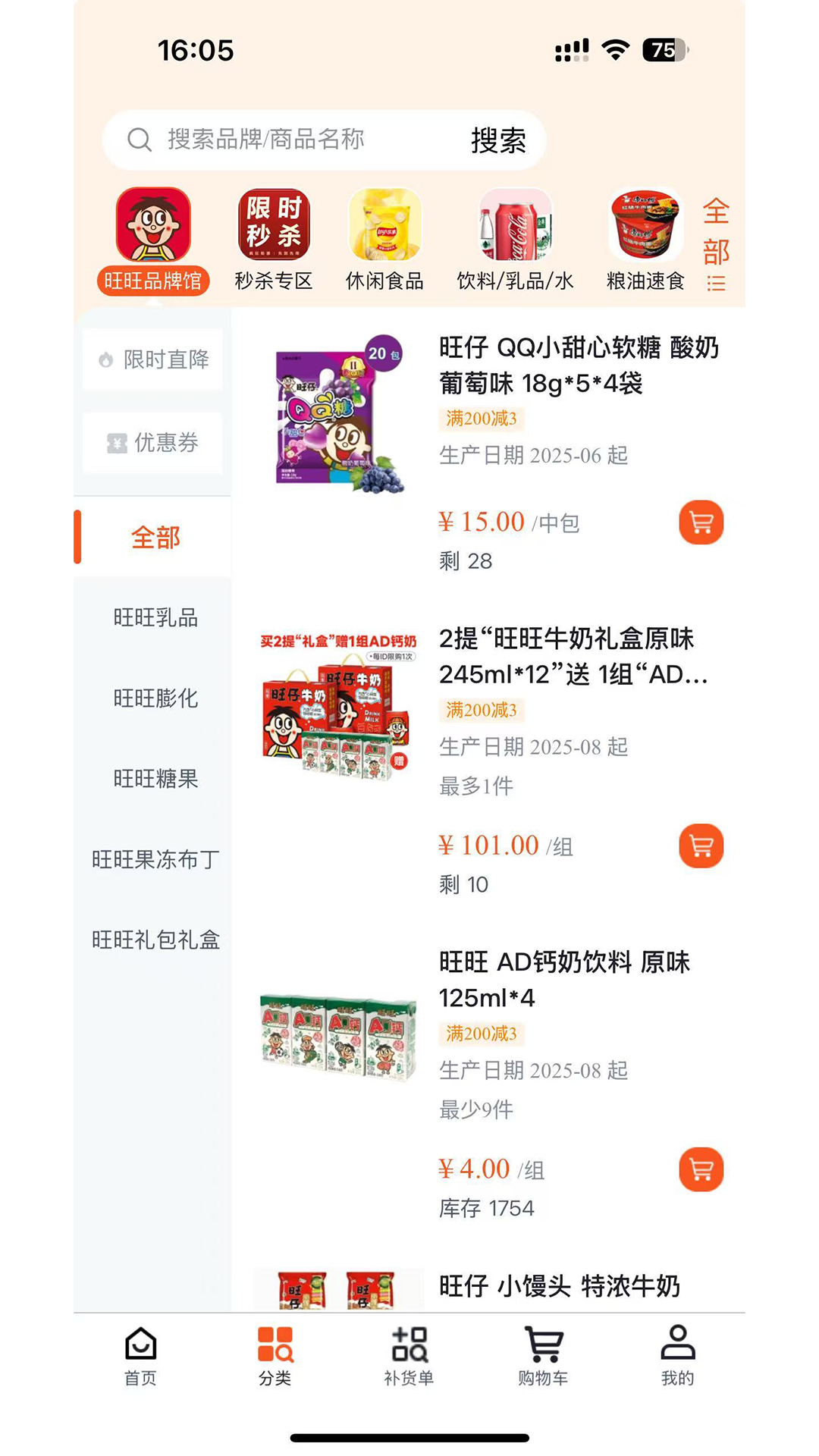The height and width of the screenshot is (1456, 819).
Task: Add AD钙奶饮料 to cart via cart icon
Action: click(701, 1169)
